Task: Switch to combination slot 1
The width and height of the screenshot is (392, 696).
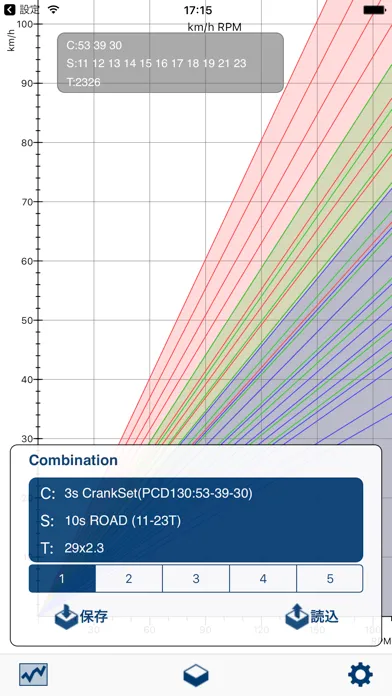Action: [62, 579]
